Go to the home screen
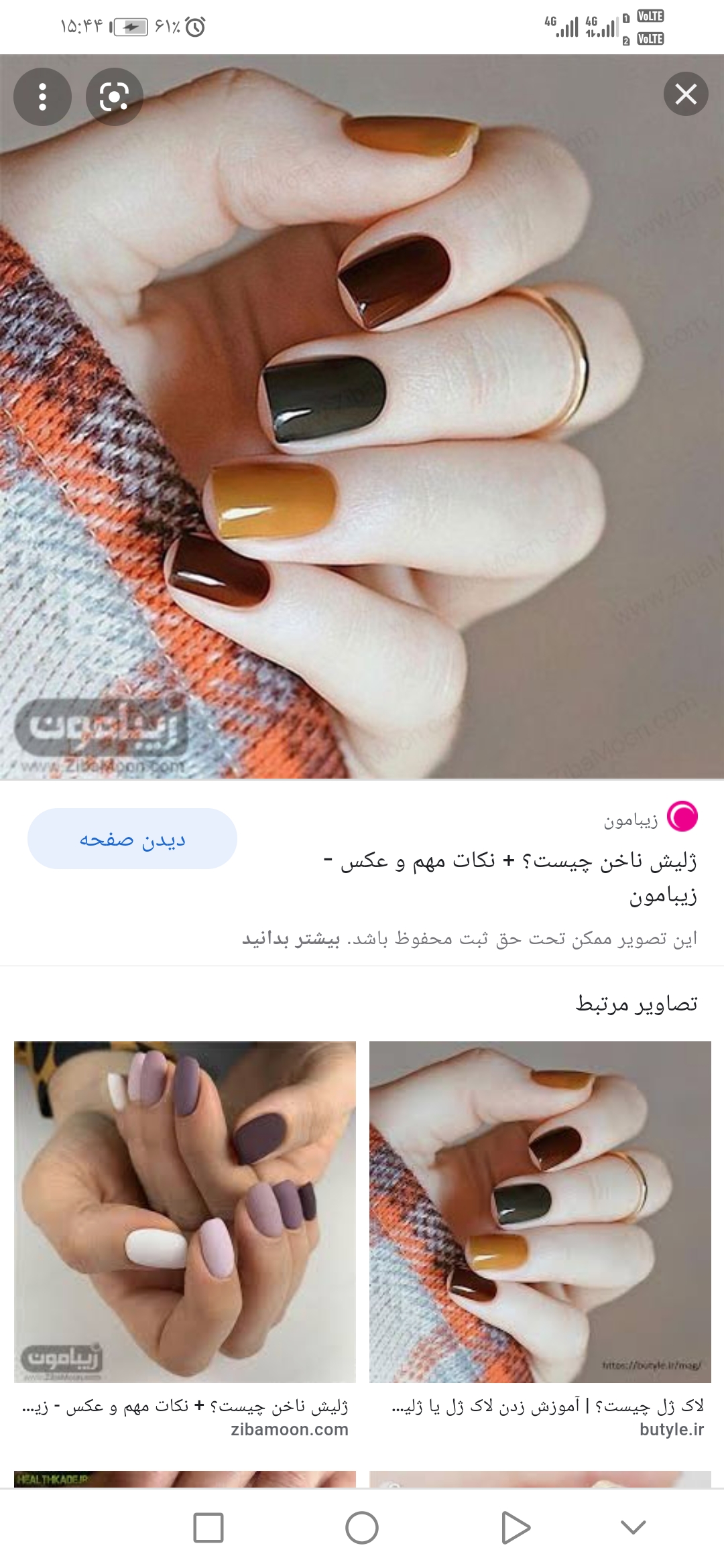Image resolution: width=724 pixels, height=1568 pixels. 362,1528
